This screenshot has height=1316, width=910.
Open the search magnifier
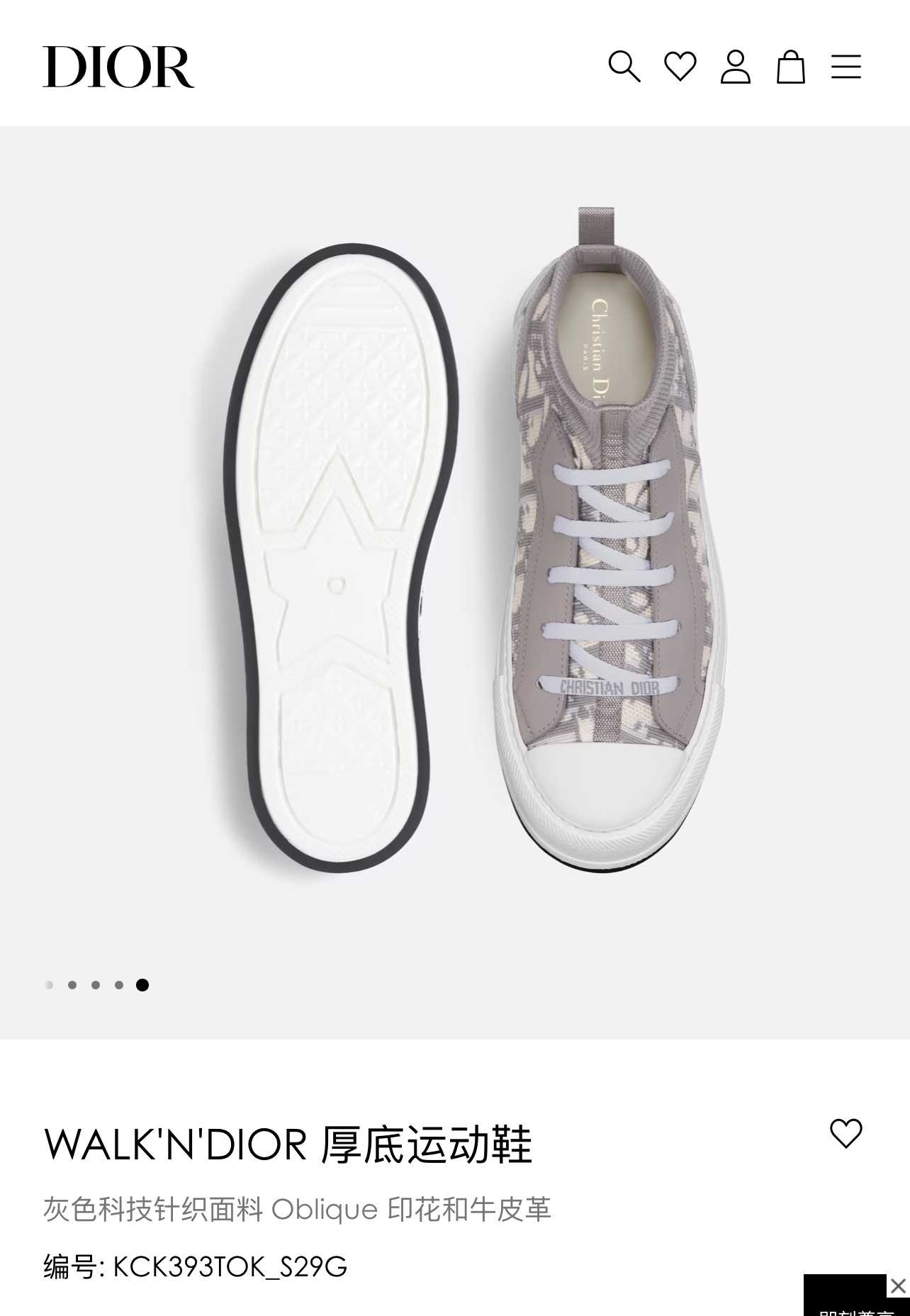click(624, 67)
